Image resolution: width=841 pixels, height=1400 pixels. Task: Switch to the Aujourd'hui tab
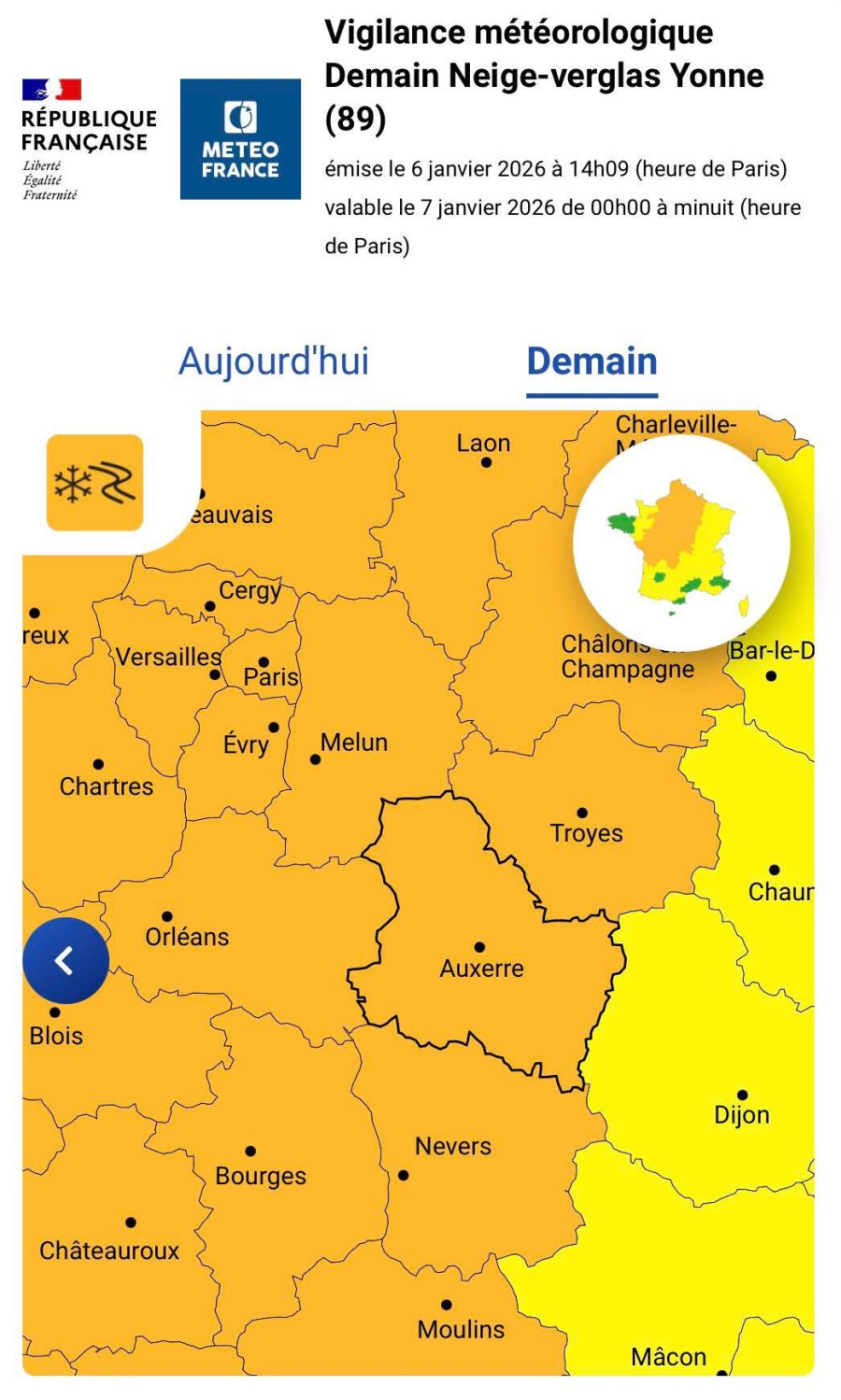tap(274, 361)
